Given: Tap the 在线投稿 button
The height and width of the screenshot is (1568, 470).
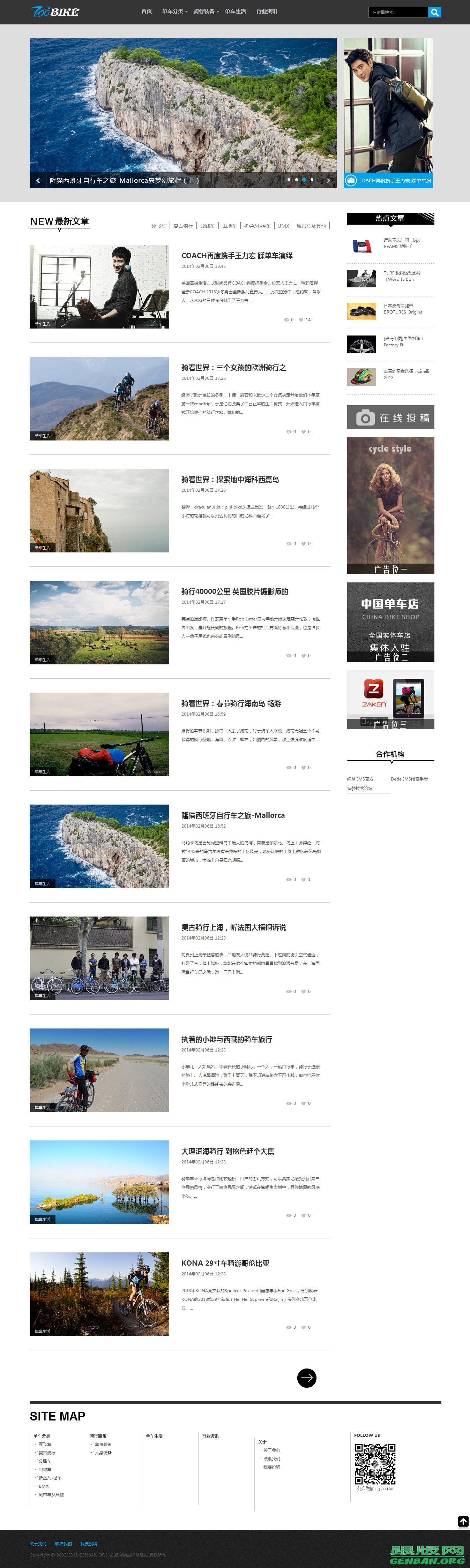Looking at the screenshot, I should point(390,417).
